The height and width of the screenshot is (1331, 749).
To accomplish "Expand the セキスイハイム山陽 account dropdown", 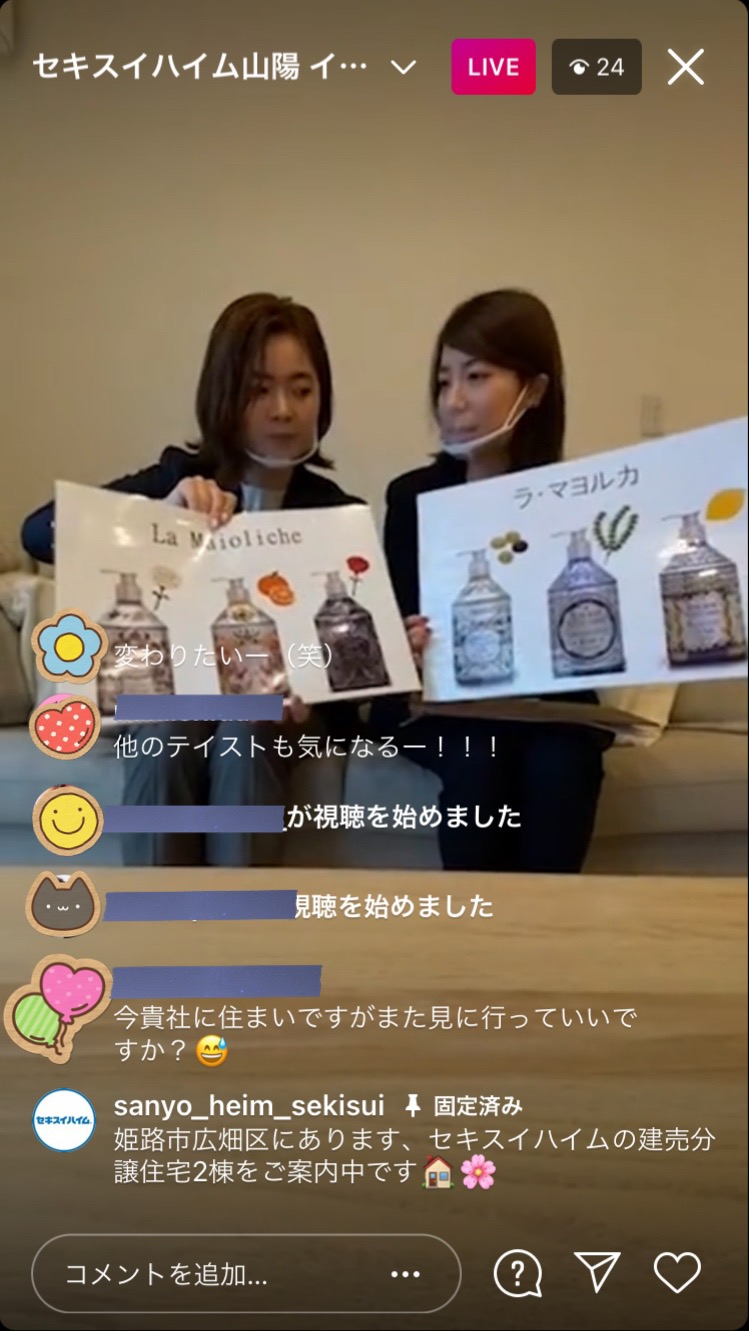I will point(403,67).
